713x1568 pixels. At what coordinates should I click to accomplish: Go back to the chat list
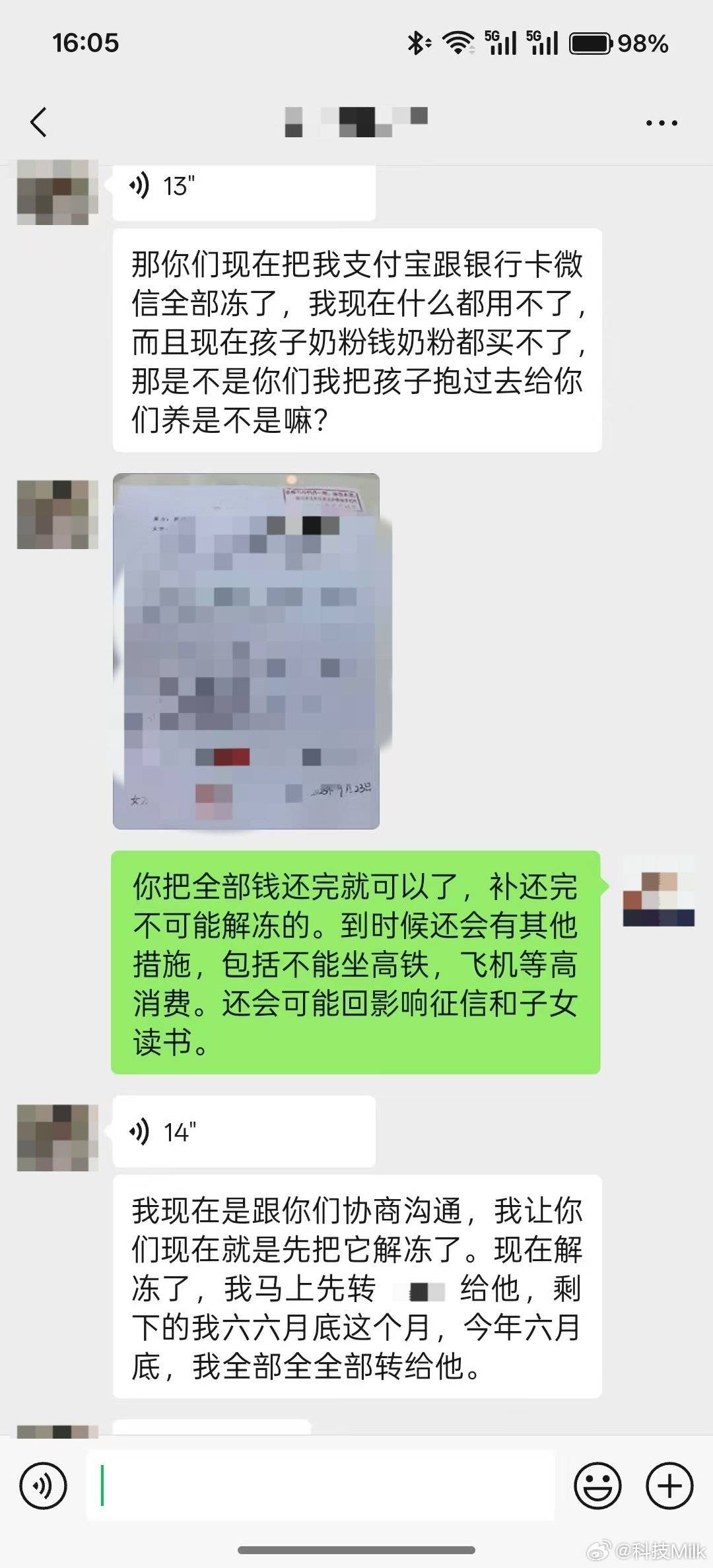pos(38,122)
